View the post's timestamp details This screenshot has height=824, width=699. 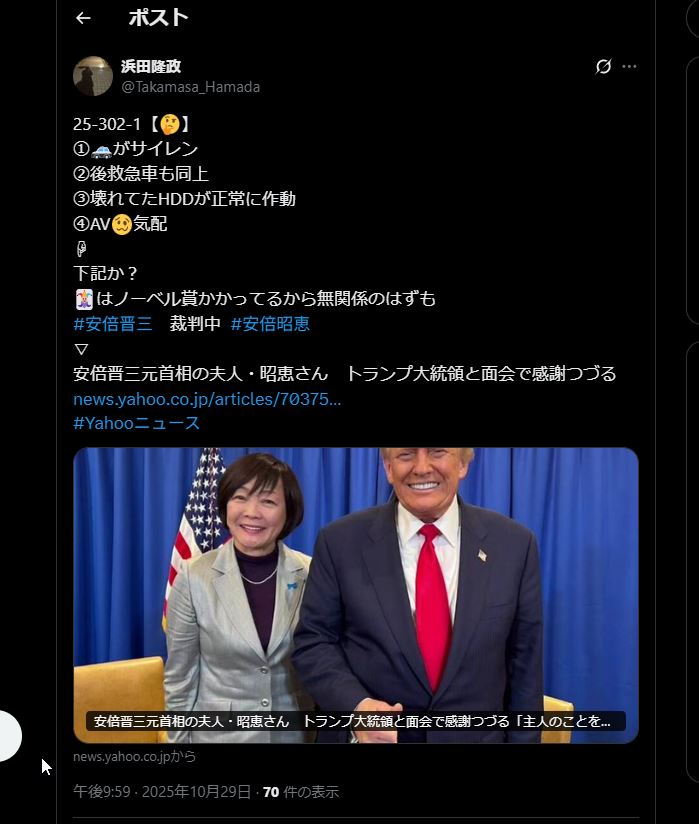[x=162, y=792]
